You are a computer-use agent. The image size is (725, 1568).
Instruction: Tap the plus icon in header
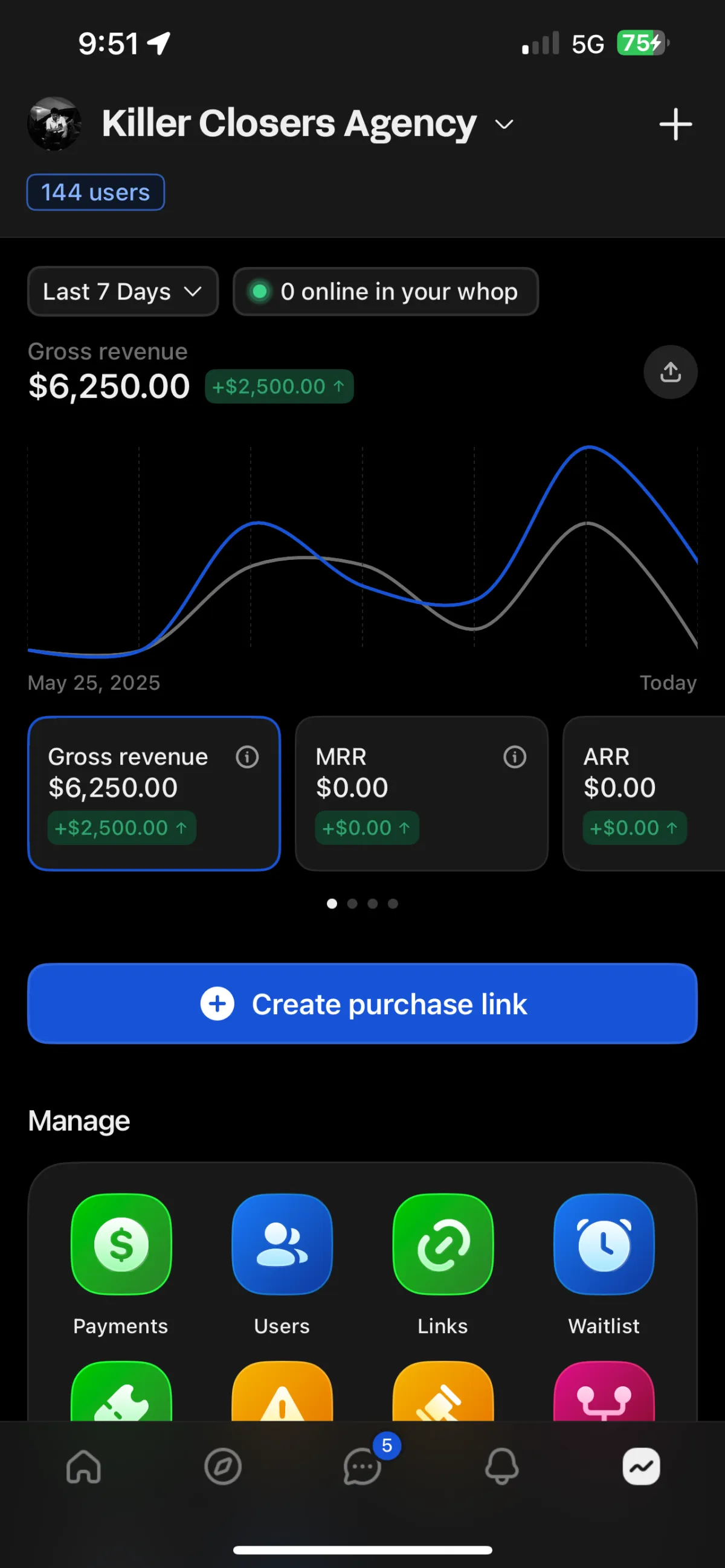(x=675, y=124)
